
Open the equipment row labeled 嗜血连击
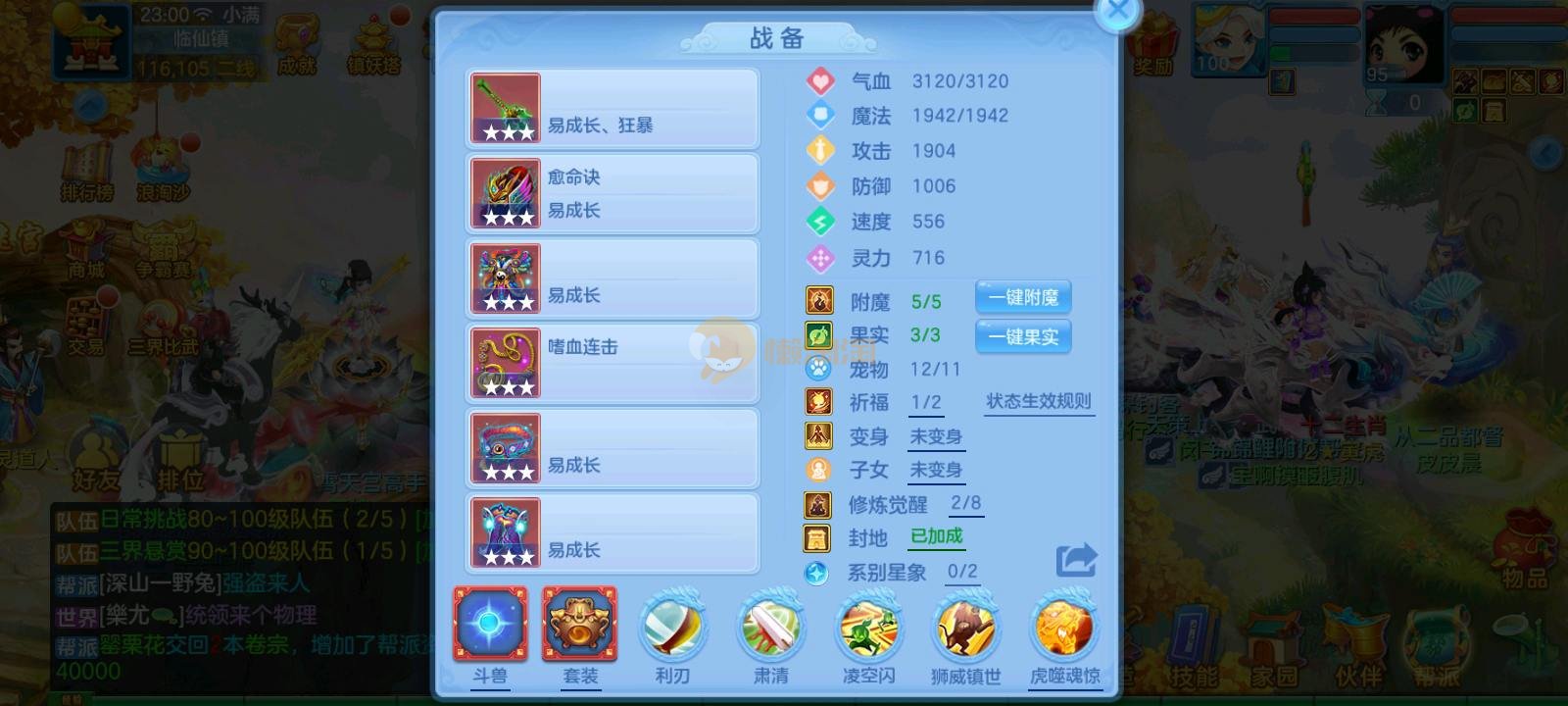tap(612, 364)
